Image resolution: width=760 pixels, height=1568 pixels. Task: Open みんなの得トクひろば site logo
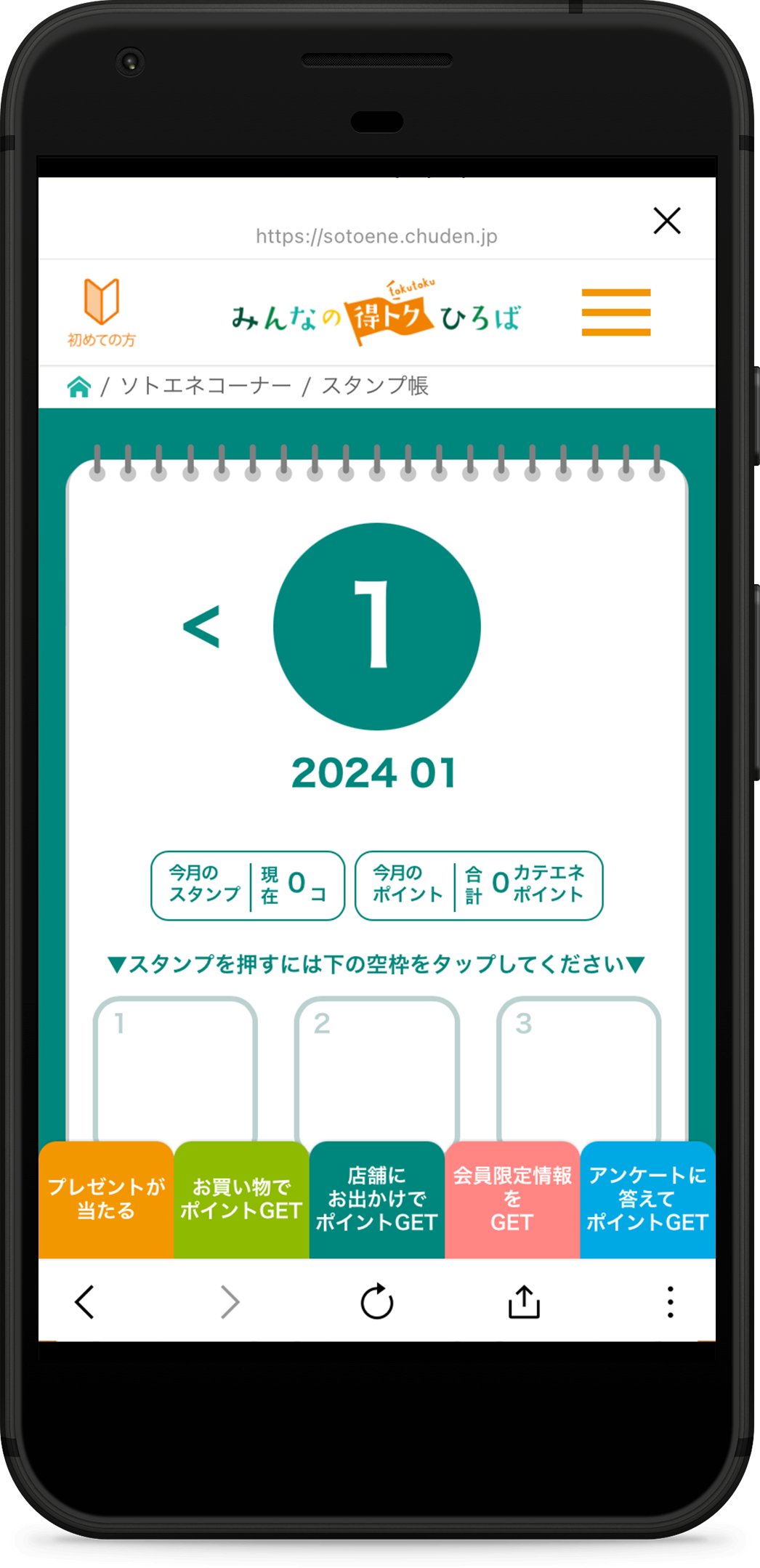point(376,314)
